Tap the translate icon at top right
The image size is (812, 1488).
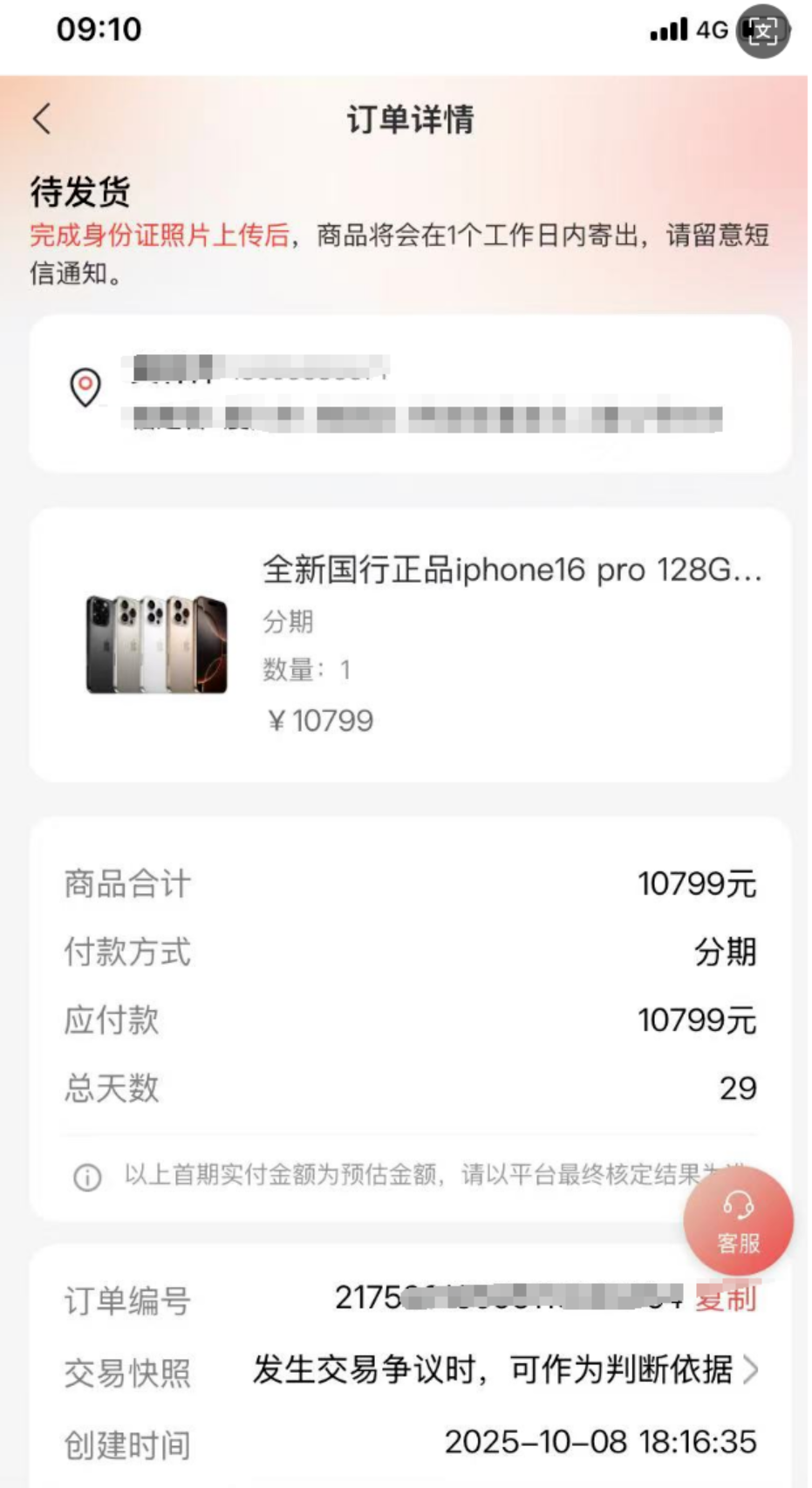point(763,31)
